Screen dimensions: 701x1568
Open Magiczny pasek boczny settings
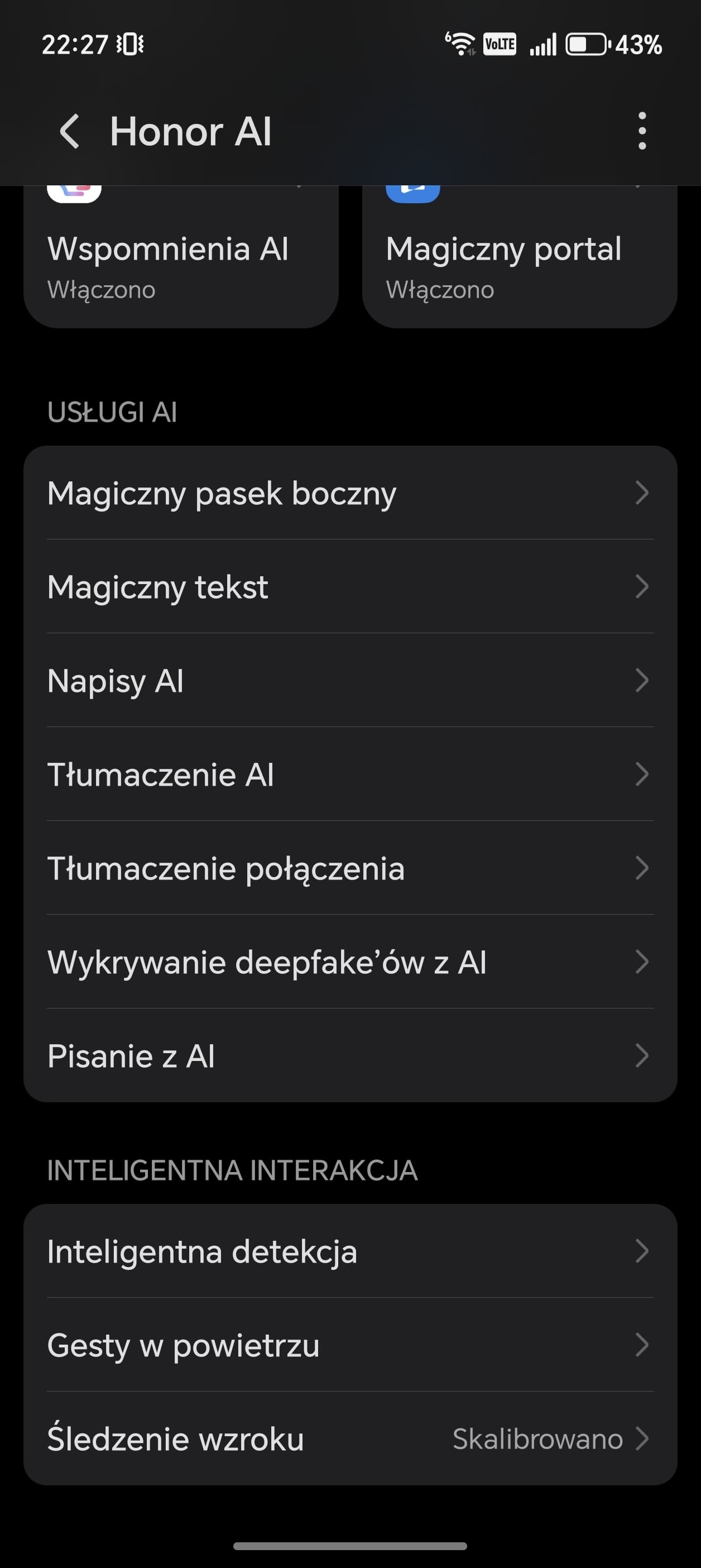350,493
